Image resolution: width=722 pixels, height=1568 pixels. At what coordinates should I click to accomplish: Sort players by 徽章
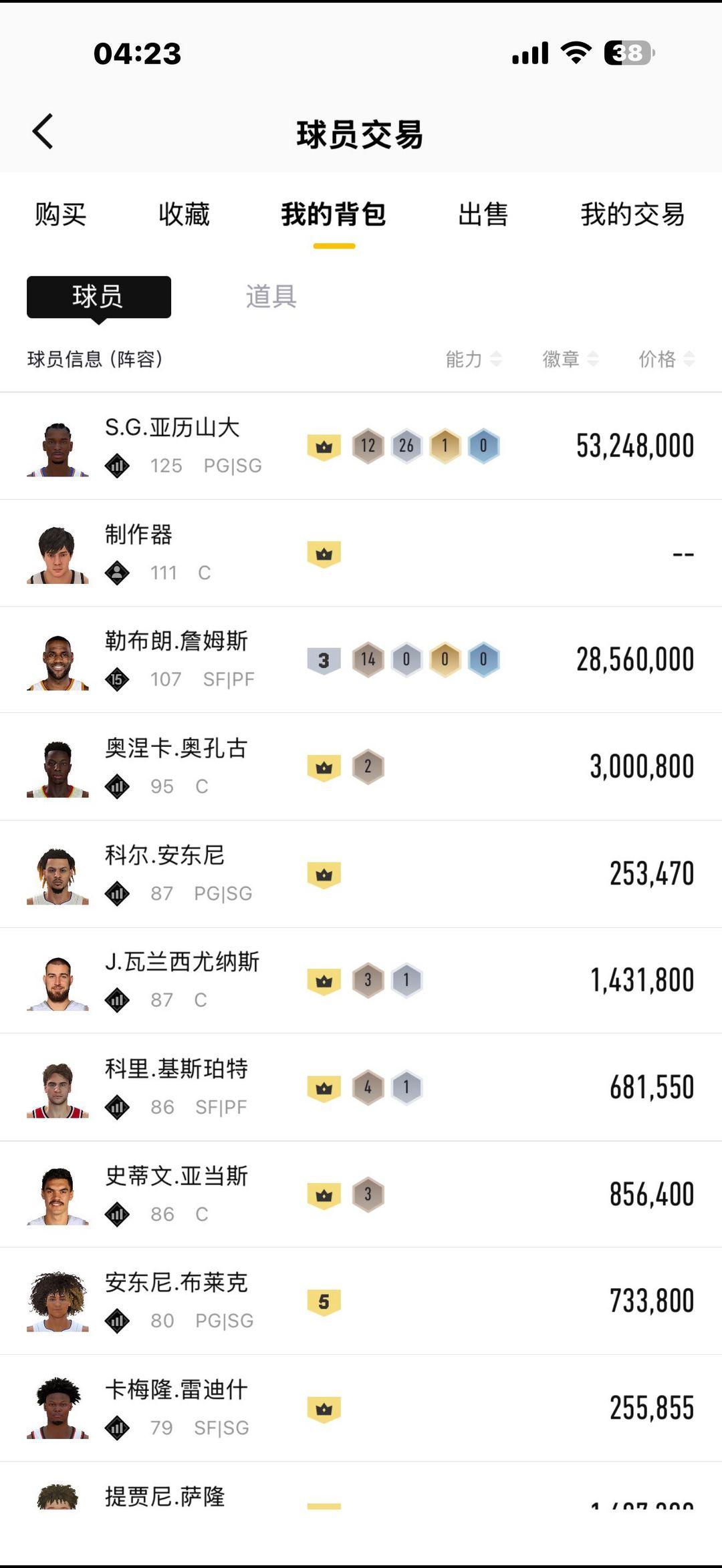coord(570,359)
